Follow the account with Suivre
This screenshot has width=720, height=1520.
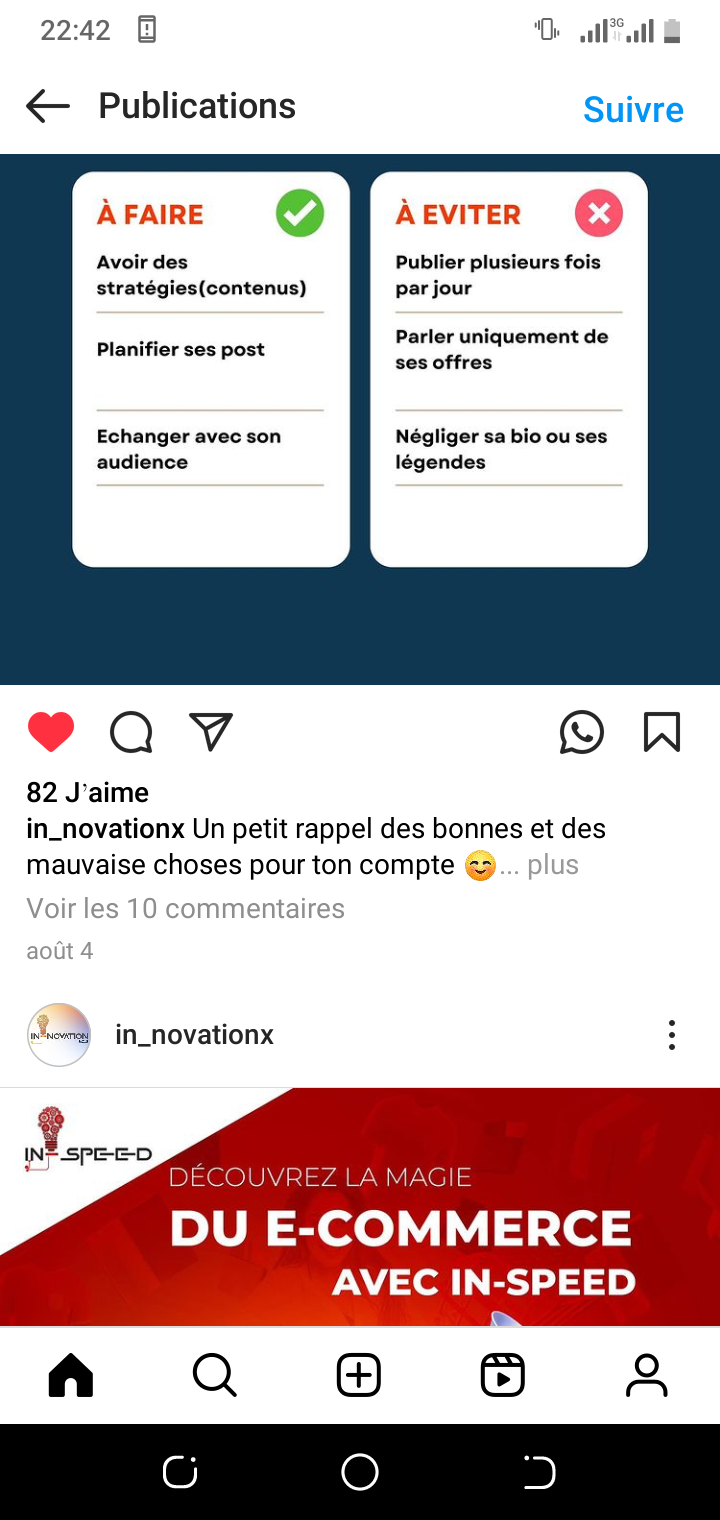point(633,109)
